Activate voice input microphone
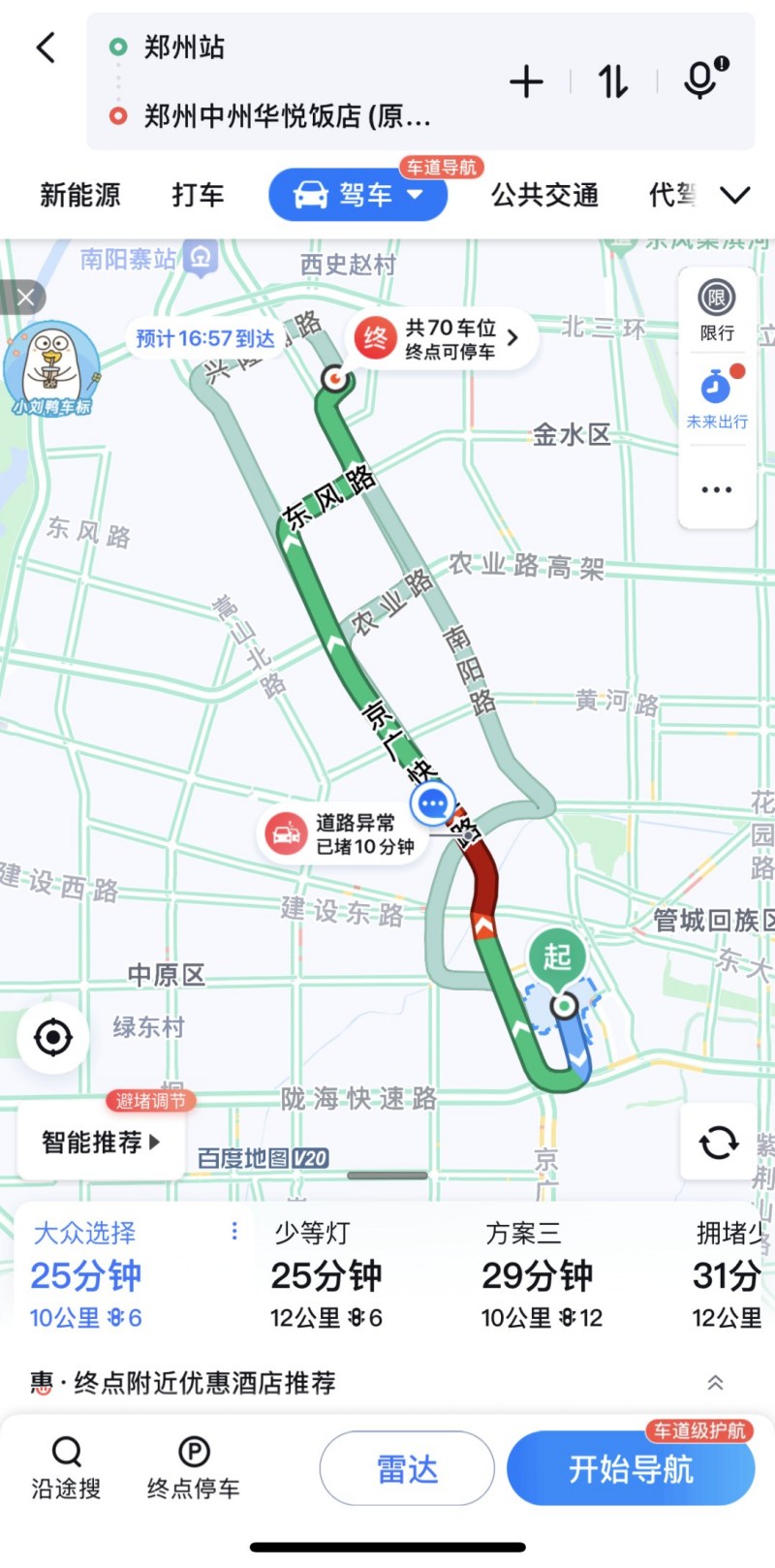775x1568 pixels. (x=699, y=82)
